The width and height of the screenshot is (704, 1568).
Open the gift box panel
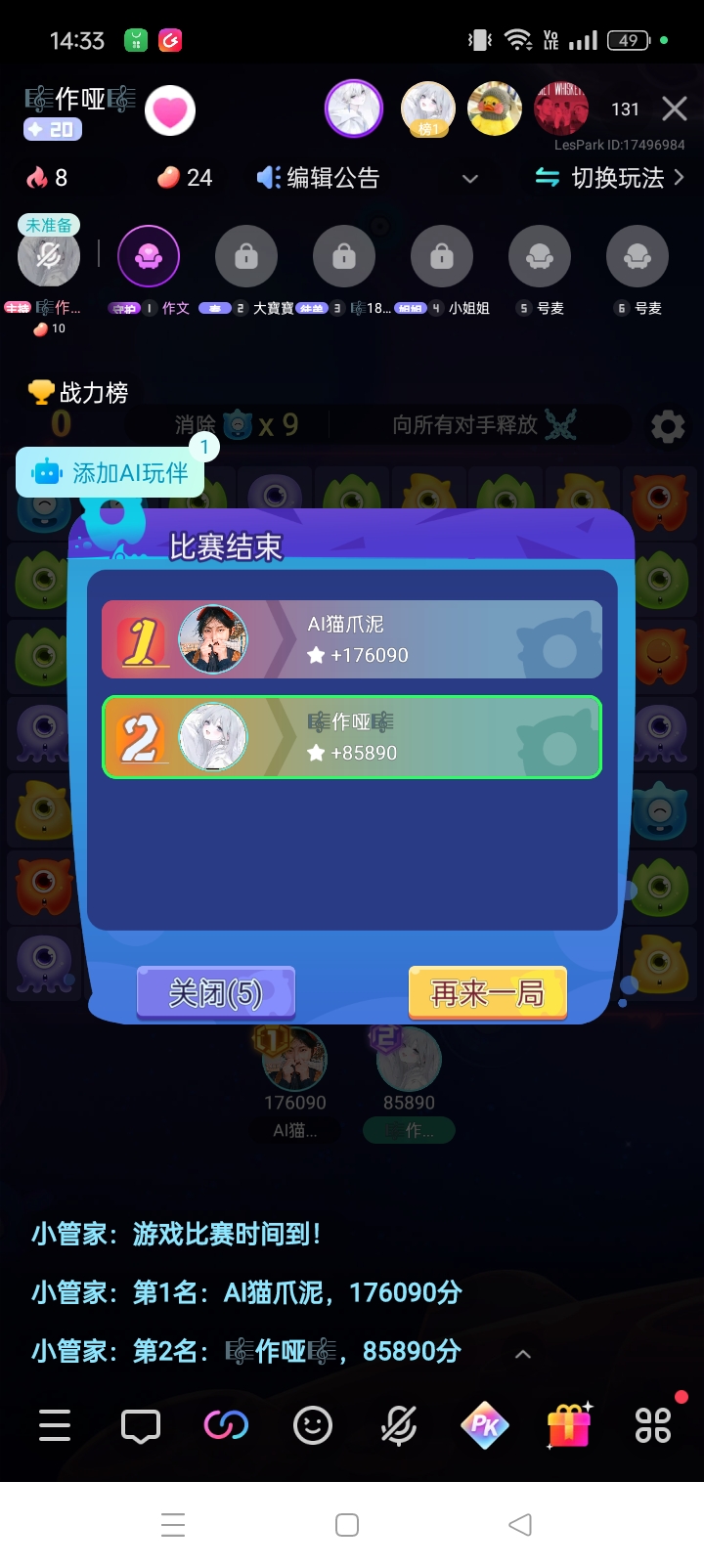point(569,1424)
